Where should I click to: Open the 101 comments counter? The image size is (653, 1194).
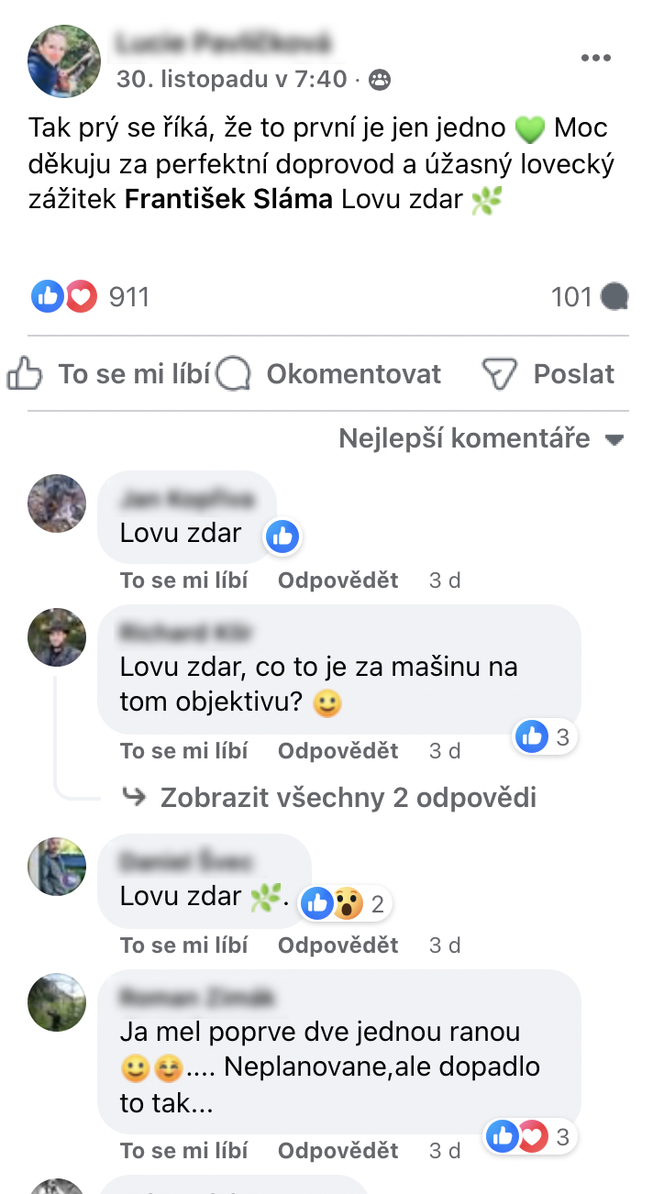coord(590,296)
